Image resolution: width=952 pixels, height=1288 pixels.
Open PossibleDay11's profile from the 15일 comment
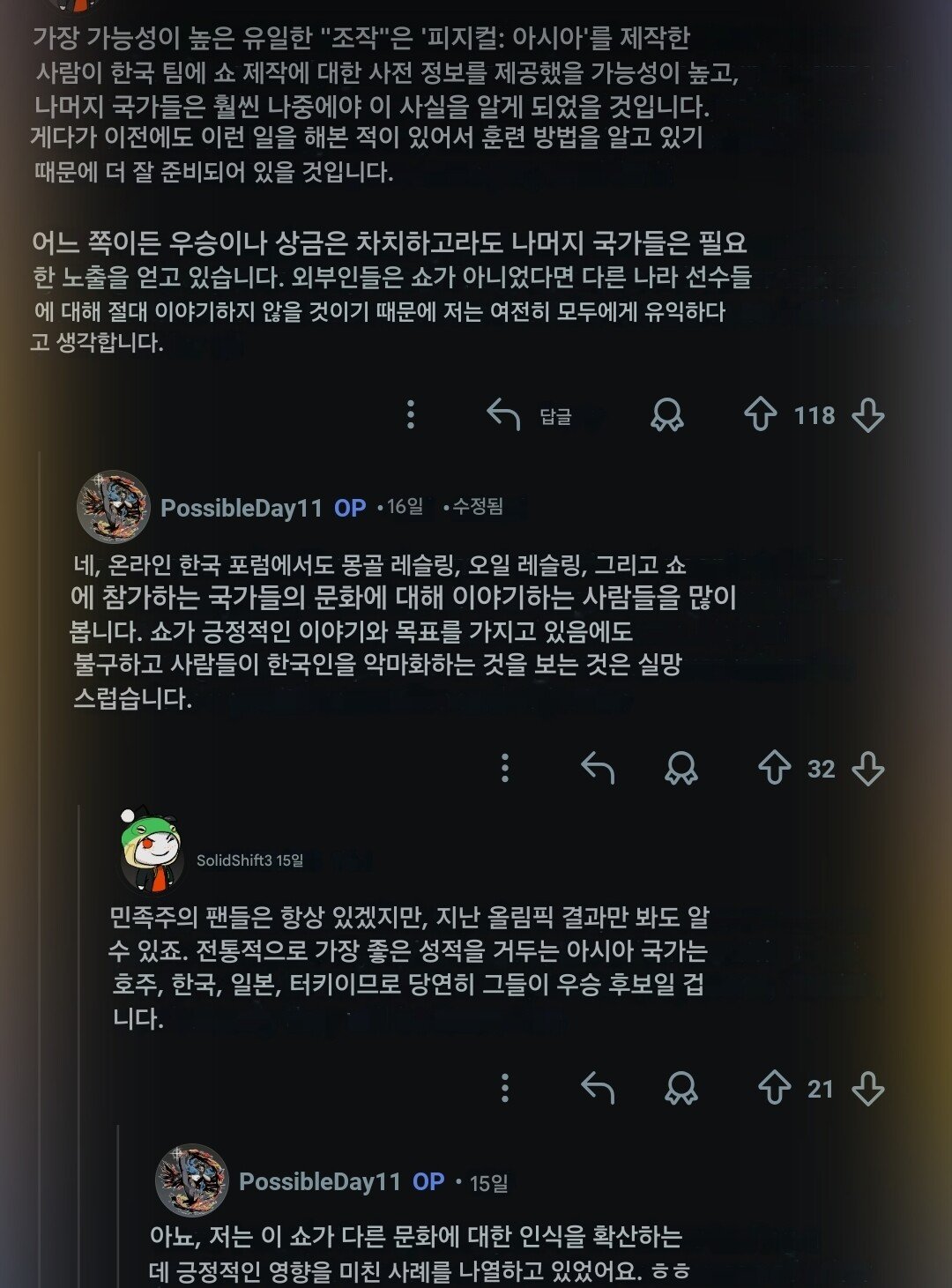pos(319,1182)
